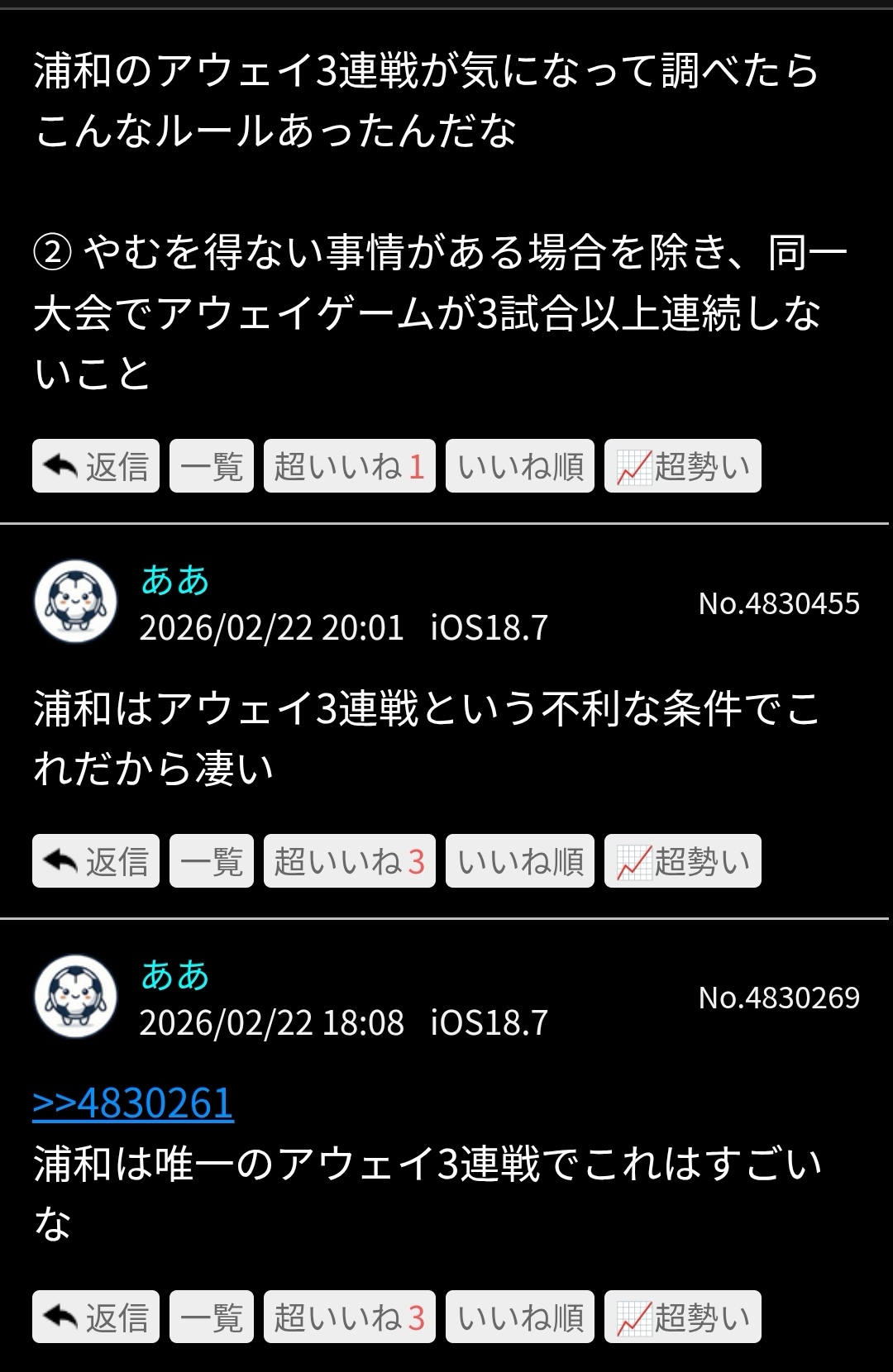Tap いいね順 under the away game rule post
Screen dimensions: 893x1372
click(519, 466)
